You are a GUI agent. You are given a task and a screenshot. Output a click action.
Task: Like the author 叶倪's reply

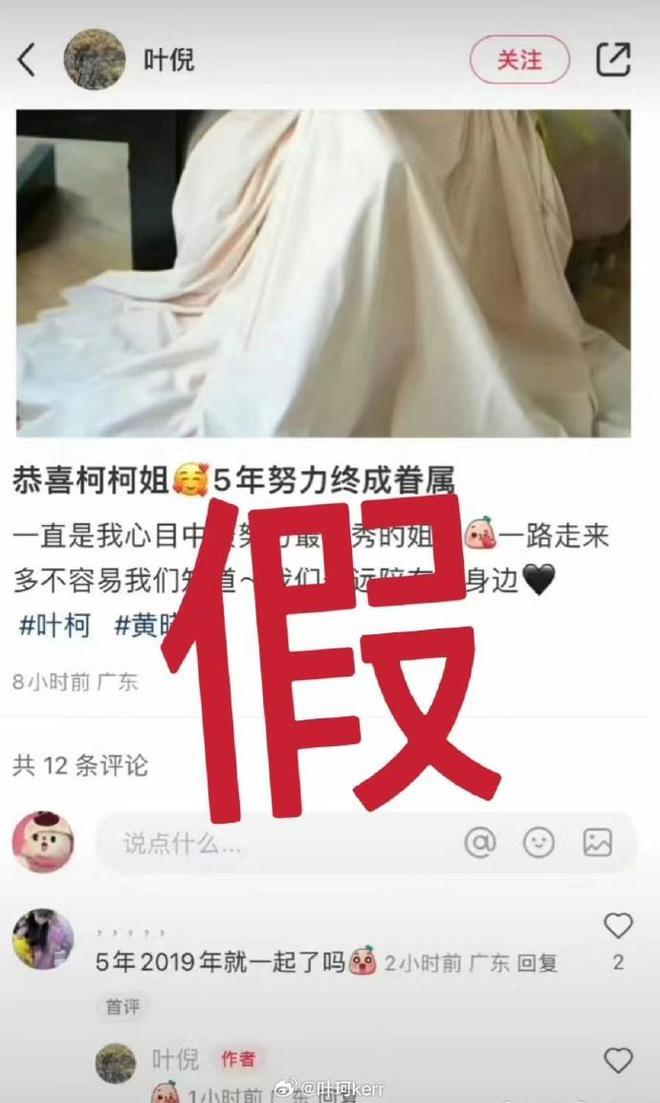coord(618,1060)
